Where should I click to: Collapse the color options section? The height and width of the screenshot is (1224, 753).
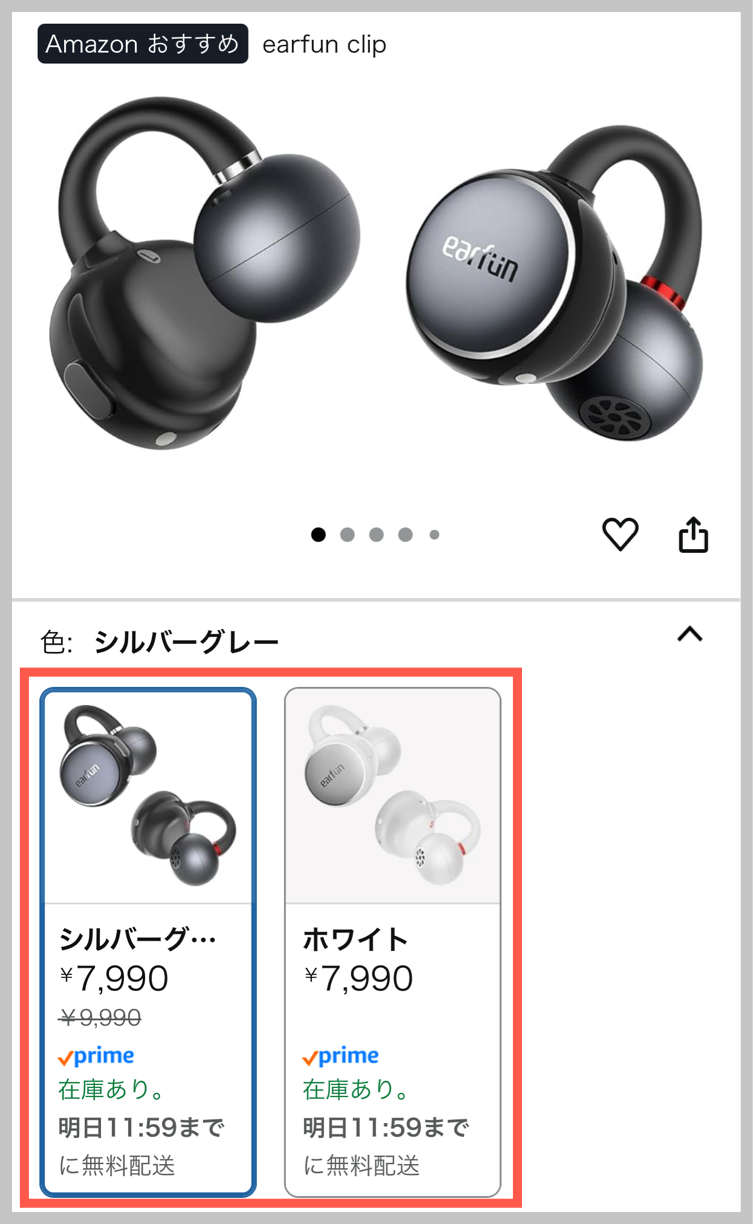point(690,634)
